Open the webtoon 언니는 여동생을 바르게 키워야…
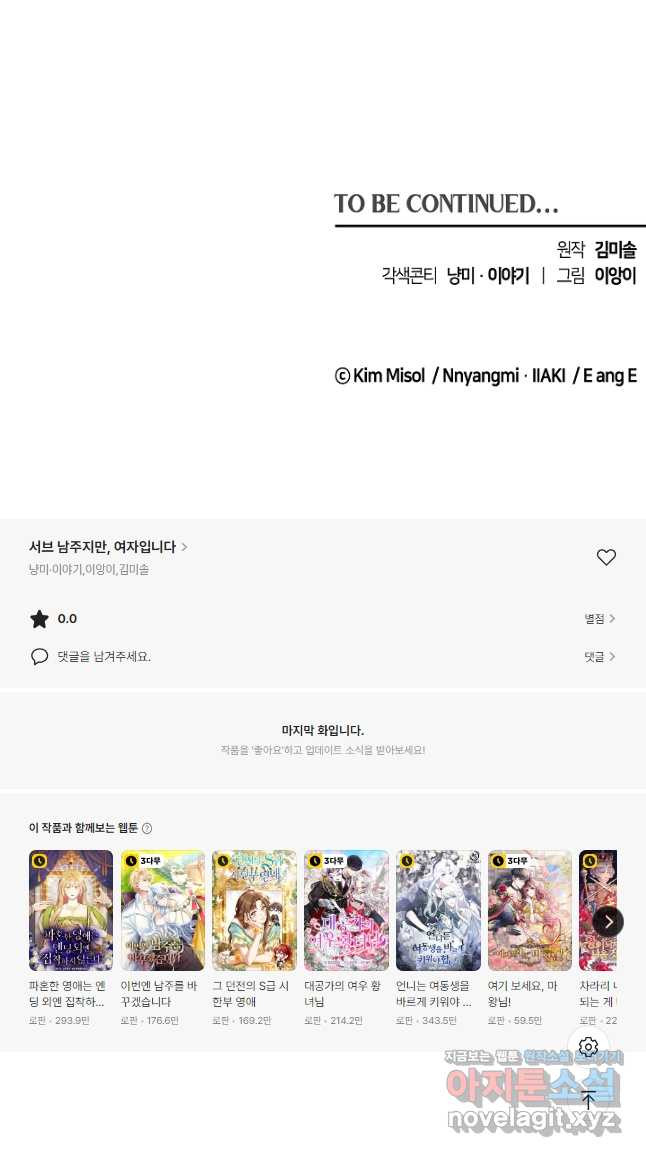Viewport: 646px width, 1157px height. click(438, 911)
